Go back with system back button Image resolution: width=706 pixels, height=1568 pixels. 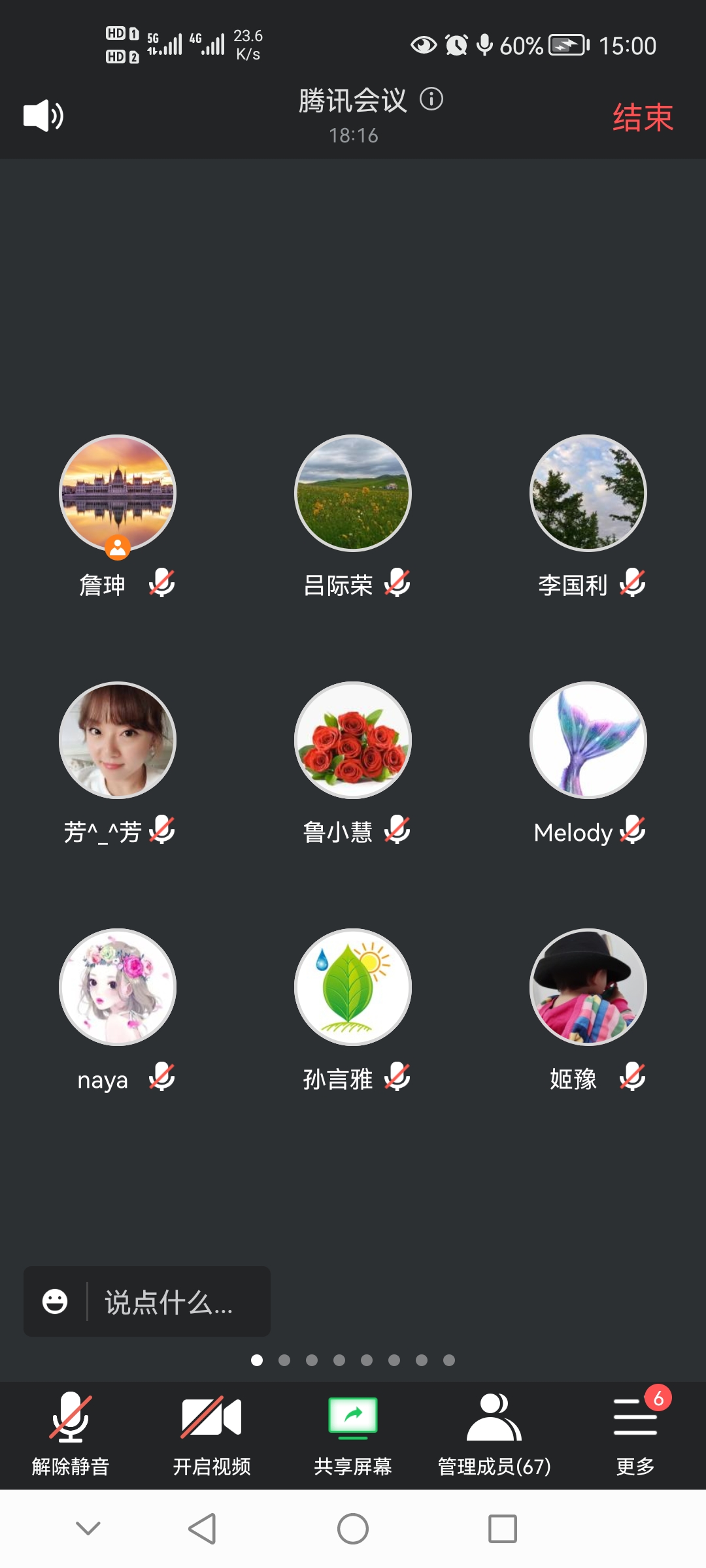click(203, 1529)
